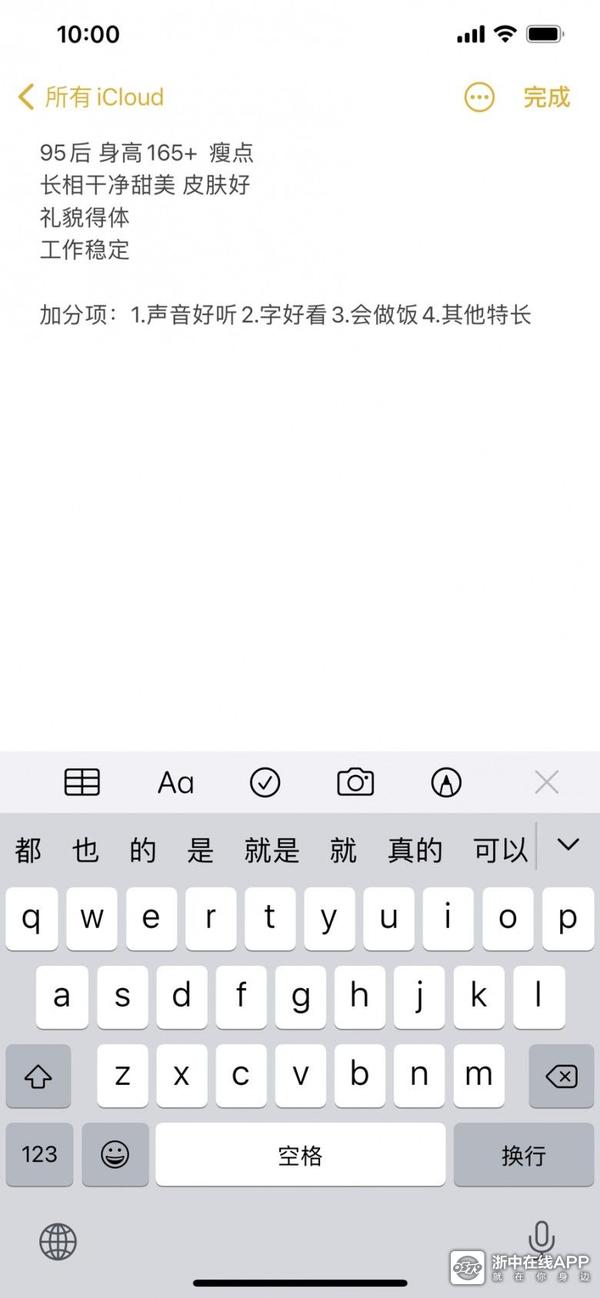This screenshot has width=600, height=1298.
Task: Start the markup drawing tool
Action: pyautogui.click(x=446, y=782)
